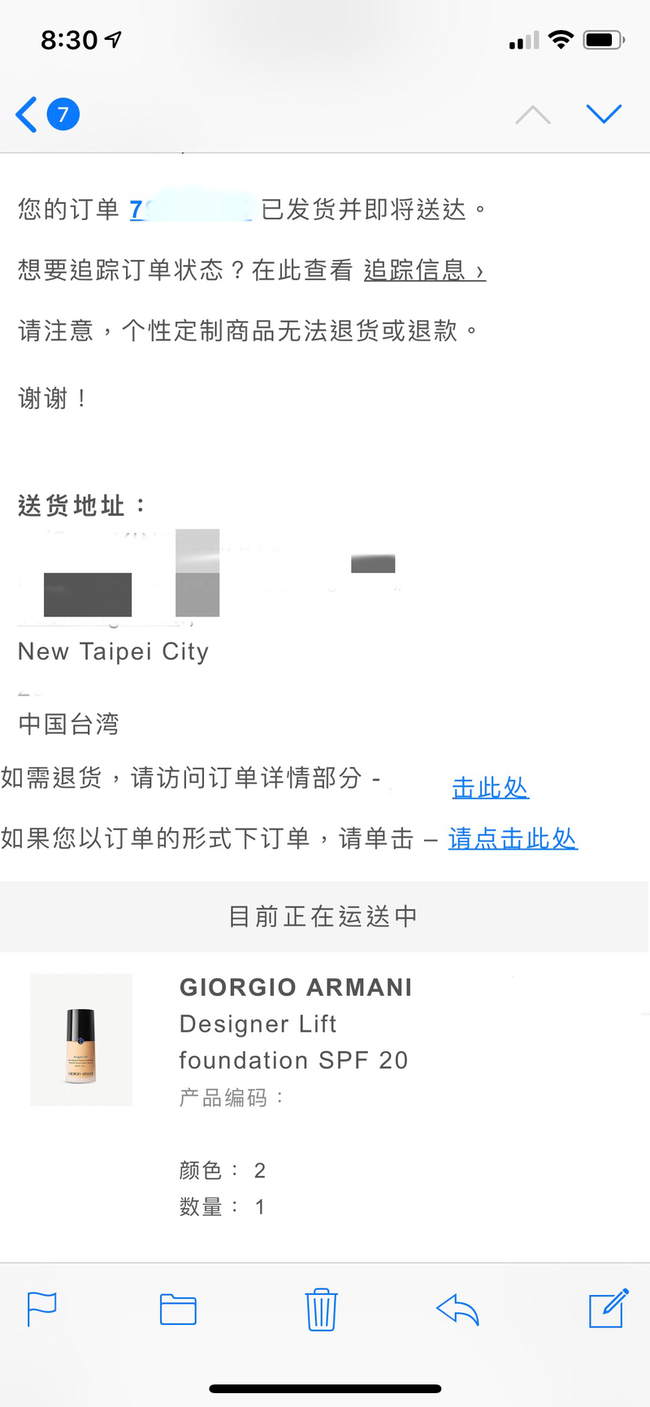
Task: Flag this email
Action: tap(41, 1308)
